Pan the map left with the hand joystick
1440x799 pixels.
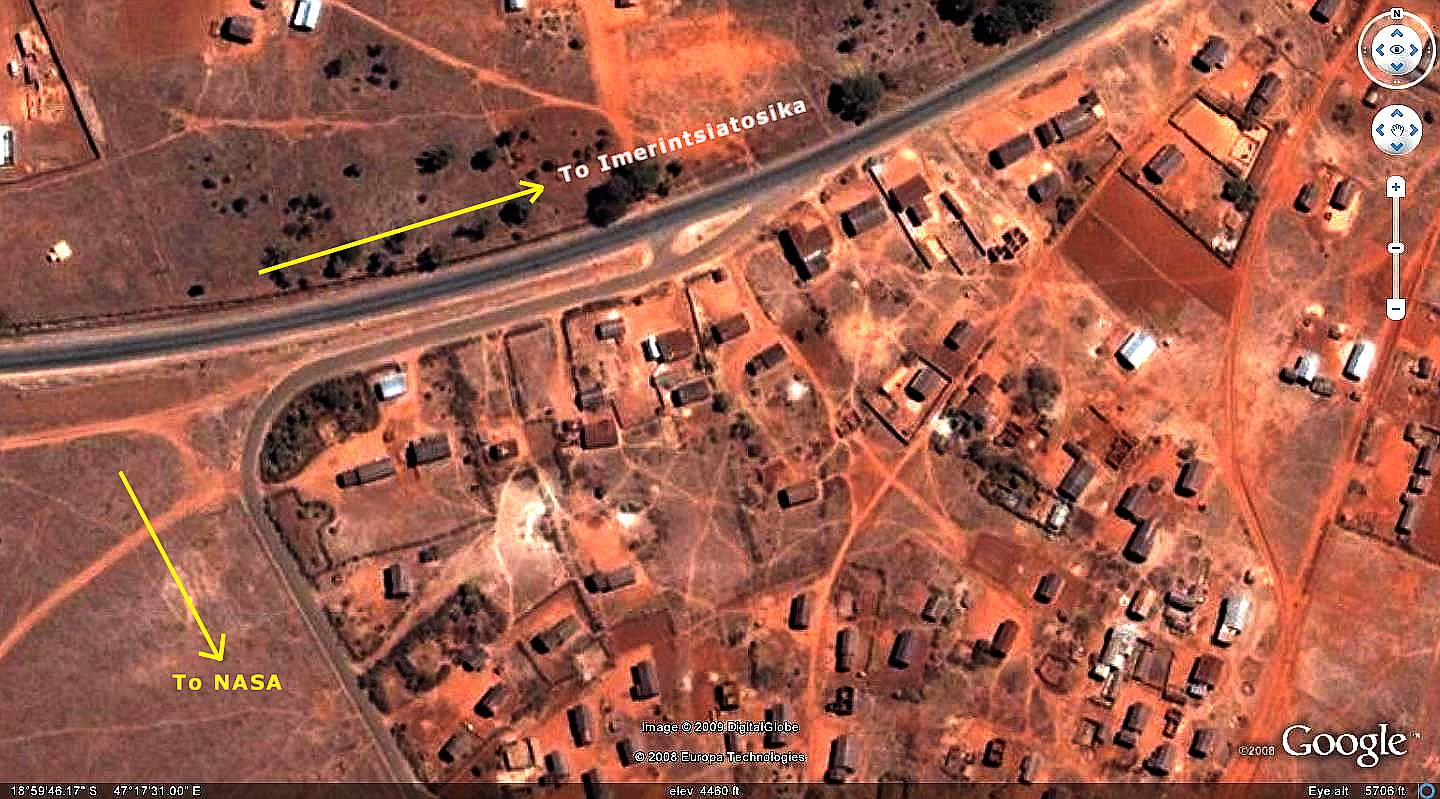(1382, 130)
